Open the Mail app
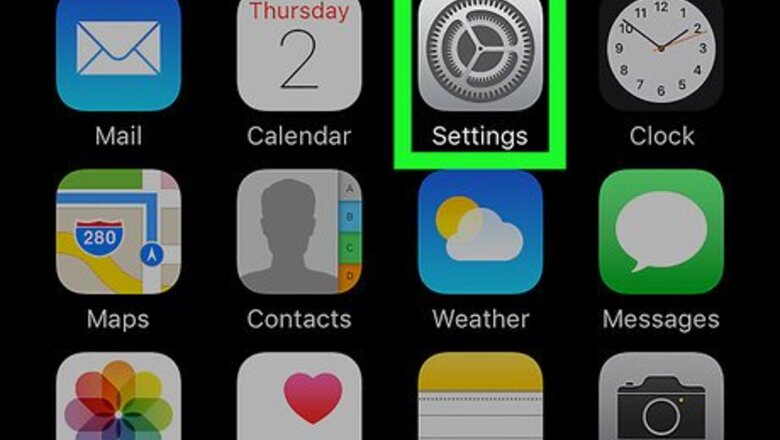Viewport: 780px width, 440px height. click(118, 55)
